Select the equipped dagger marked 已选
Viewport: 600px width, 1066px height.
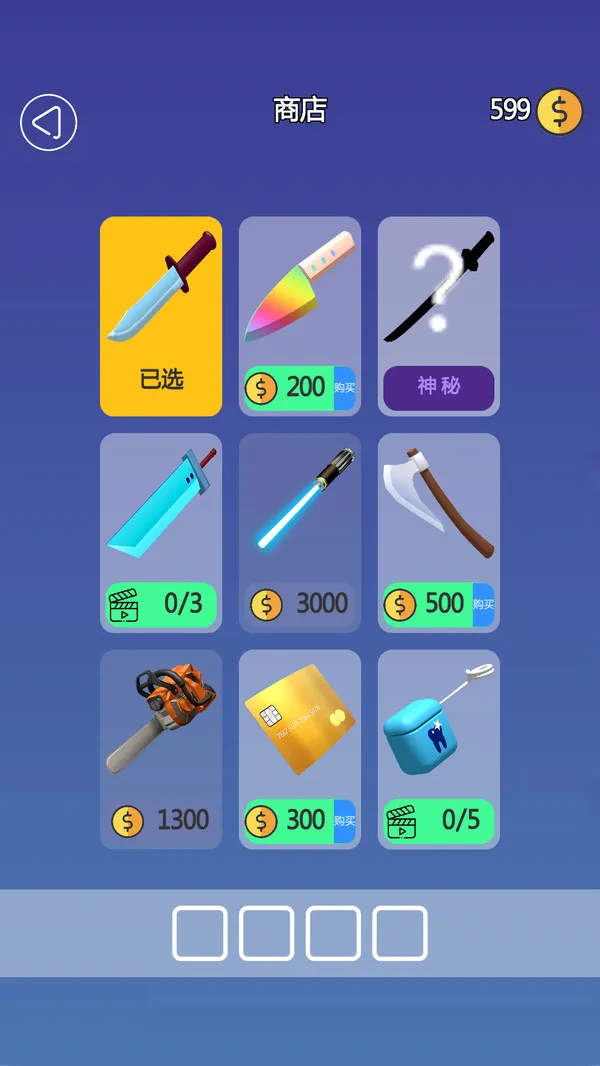(161, 316)
